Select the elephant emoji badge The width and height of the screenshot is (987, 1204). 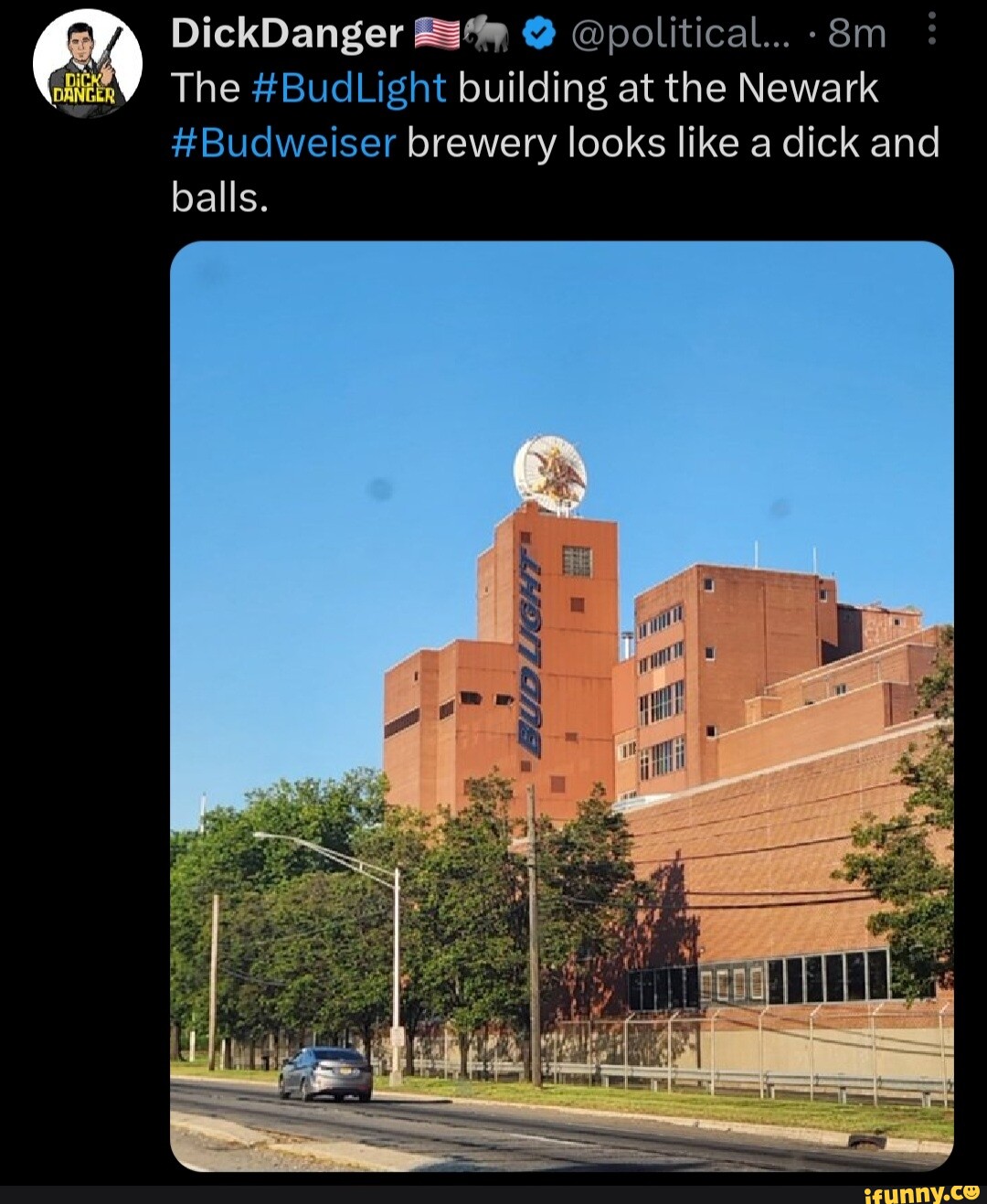pos(485,33)
